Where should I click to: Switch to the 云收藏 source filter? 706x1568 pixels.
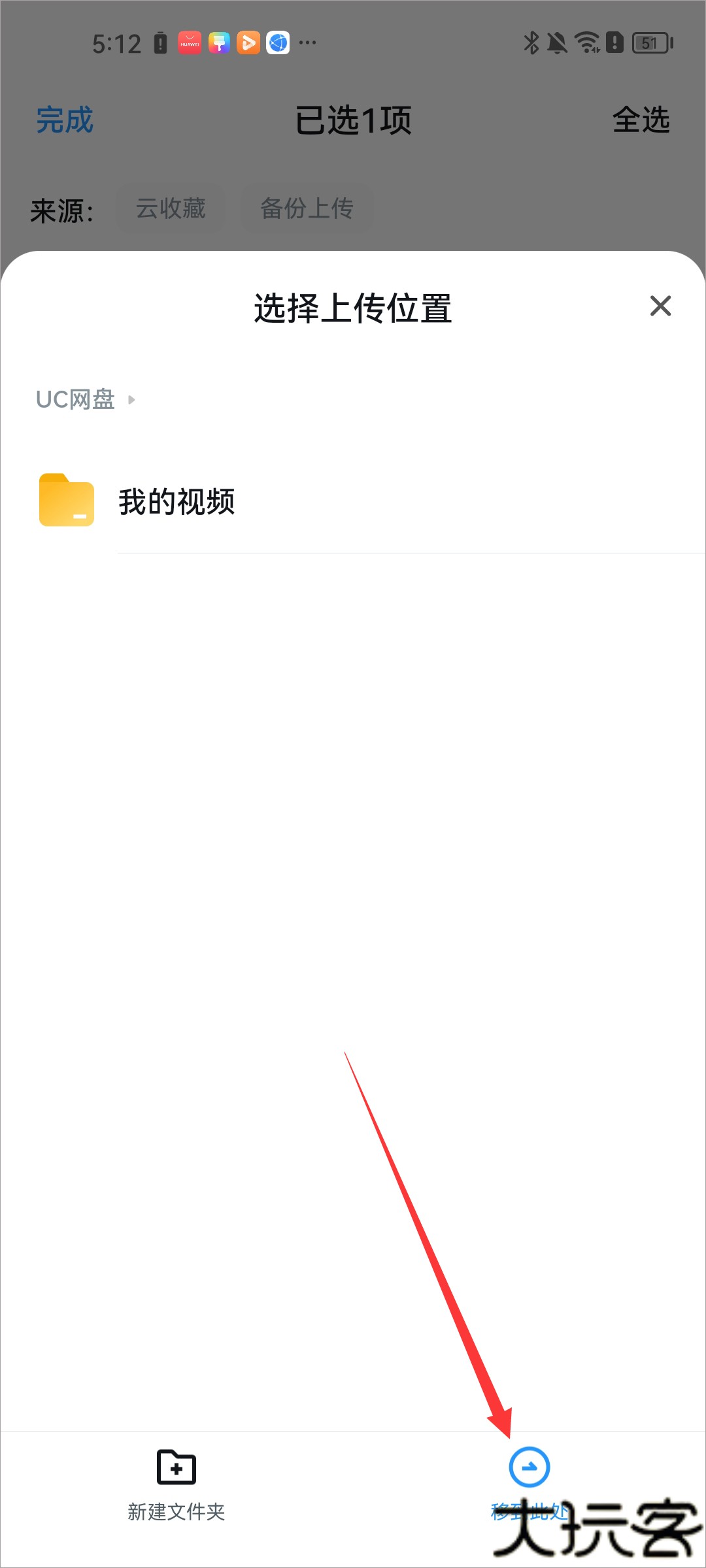point(171,208)
